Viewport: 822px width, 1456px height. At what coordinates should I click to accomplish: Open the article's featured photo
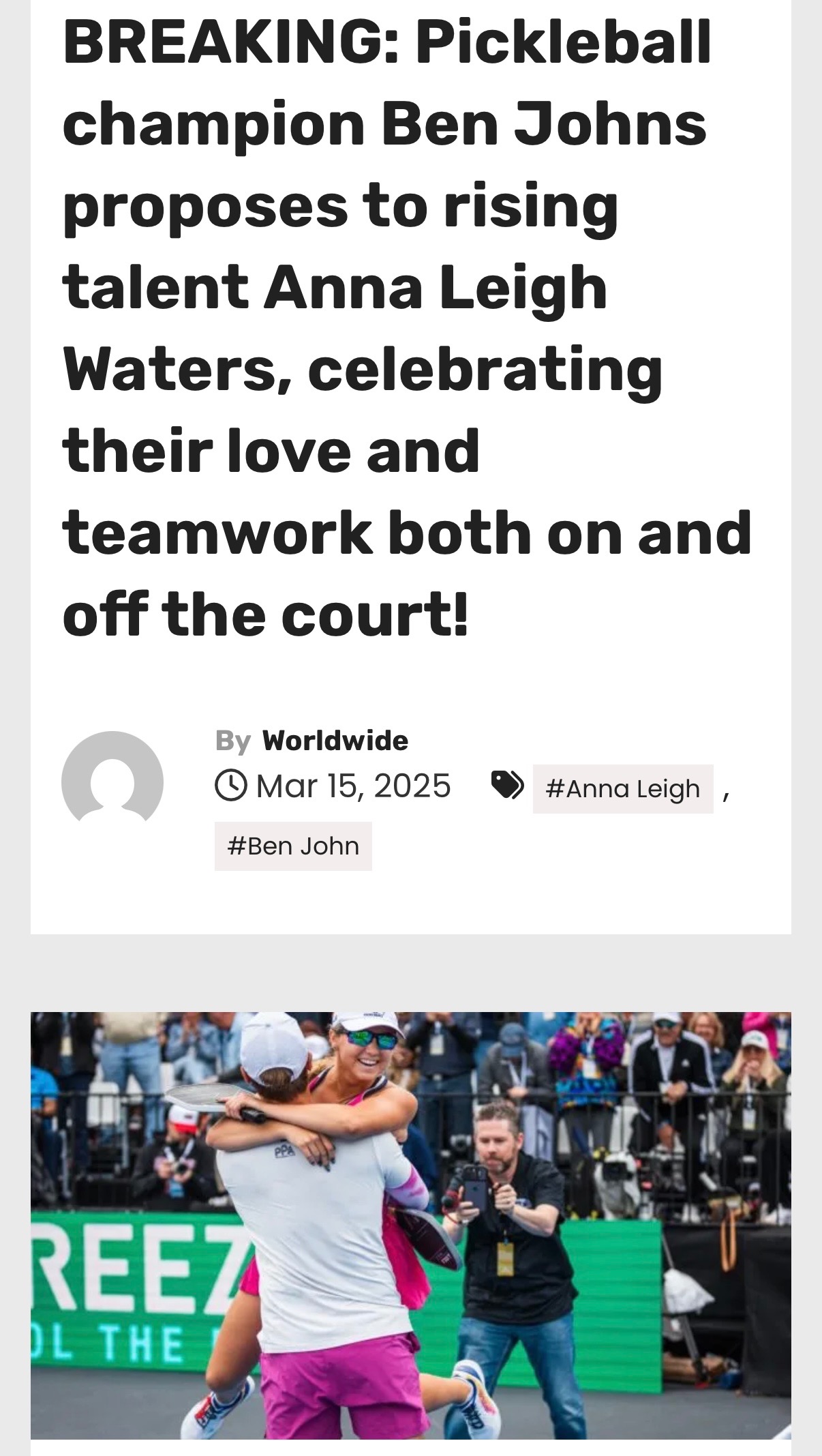(x=411, y=1224)
